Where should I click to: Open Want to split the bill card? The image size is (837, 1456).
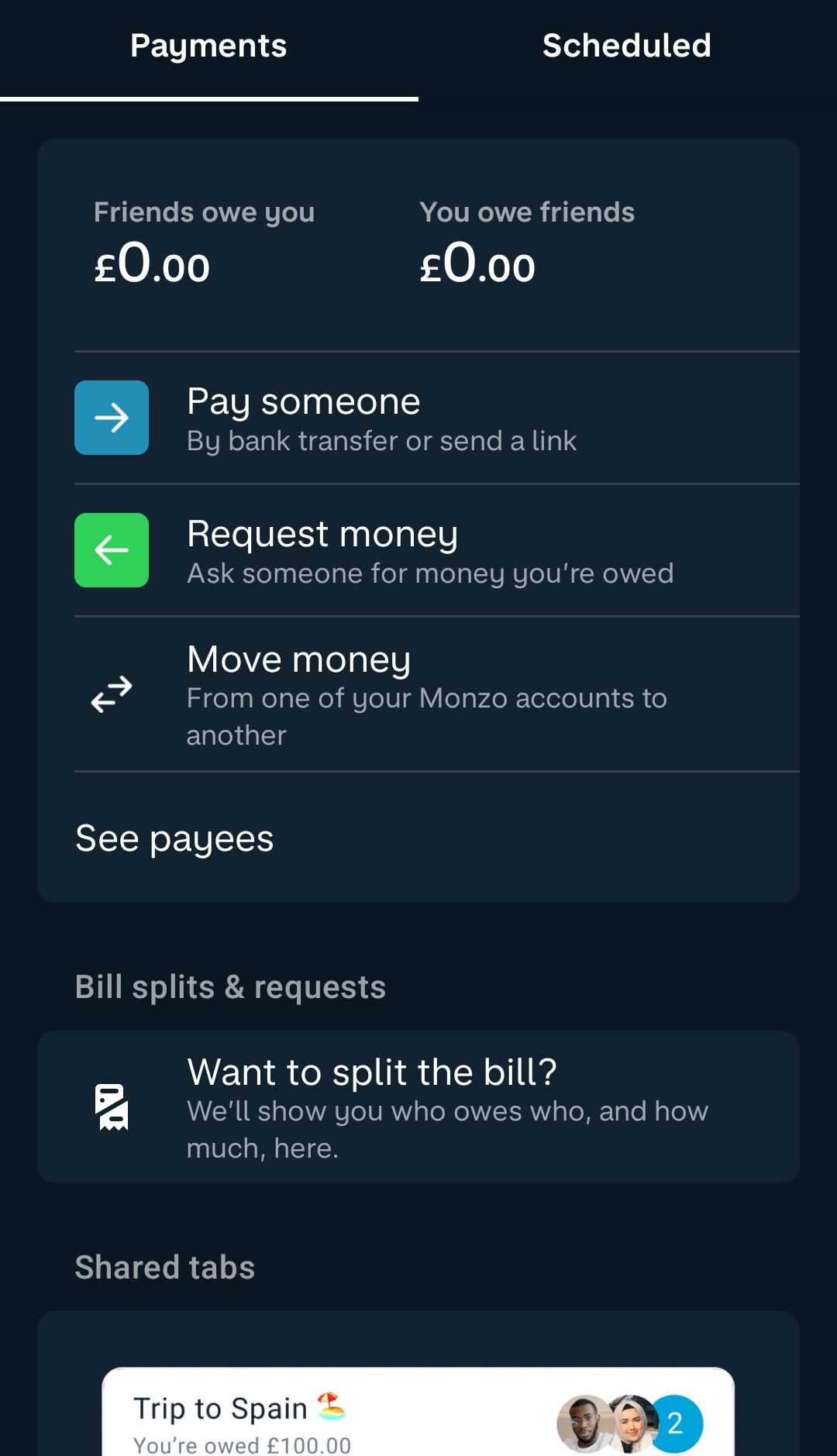tap(418, 1107)
